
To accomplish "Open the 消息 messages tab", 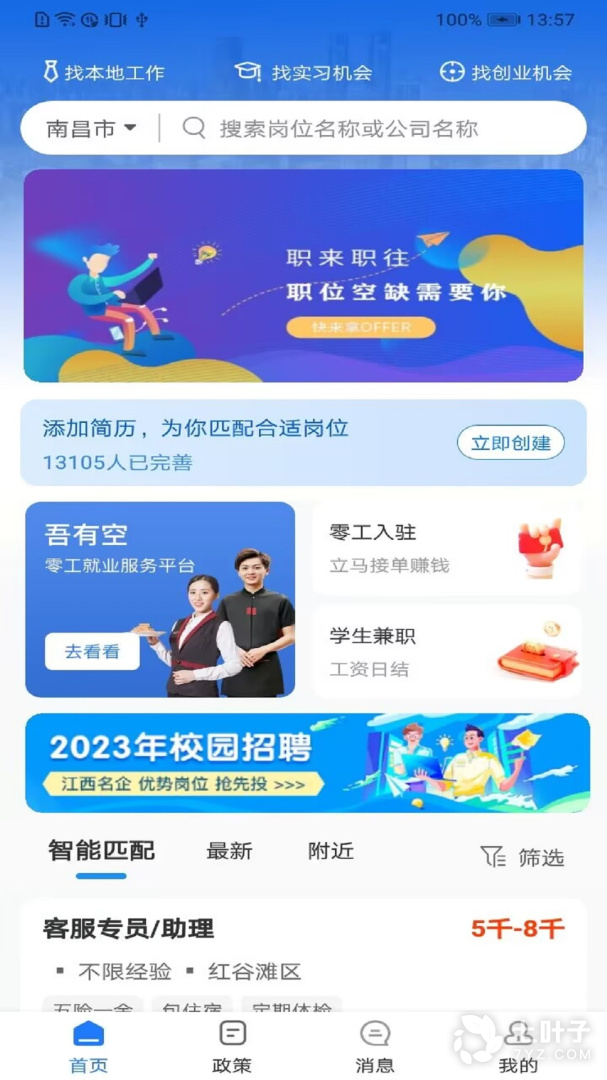I will 375,1047.
